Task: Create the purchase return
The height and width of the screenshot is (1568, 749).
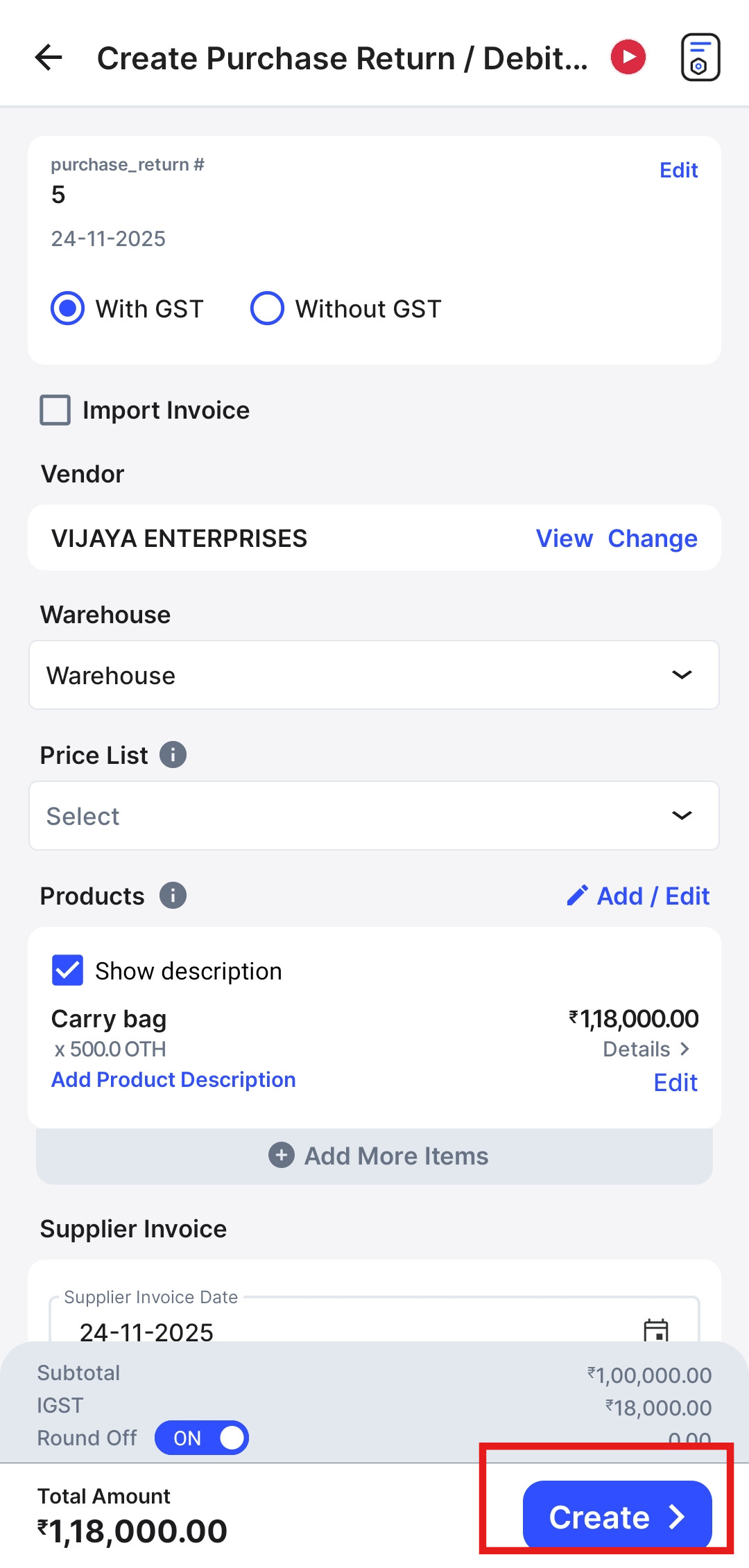Action: click(617, 1517)
